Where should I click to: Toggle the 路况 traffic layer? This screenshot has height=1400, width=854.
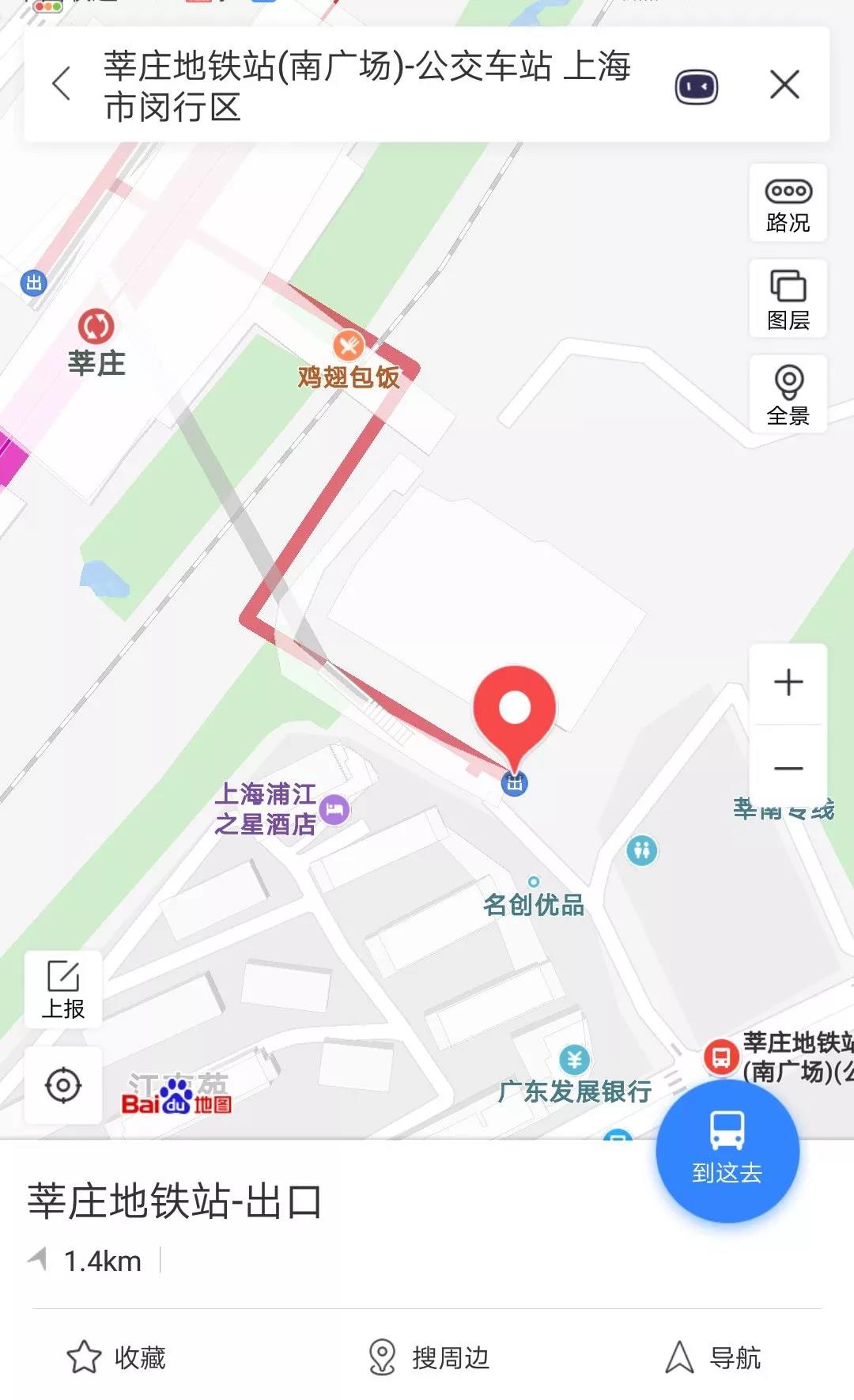788,204
